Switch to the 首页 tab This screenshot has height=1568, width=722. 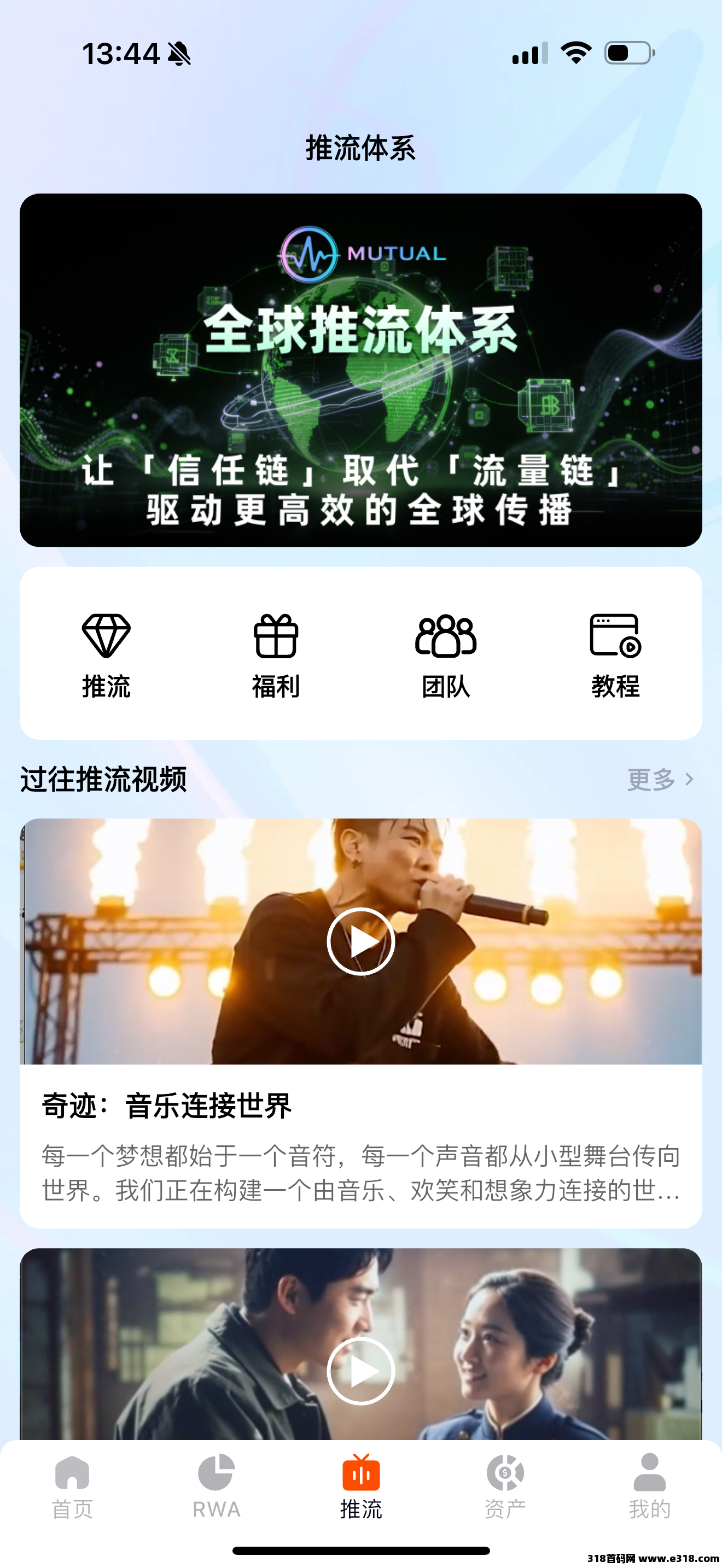click(x=72, y=1485)
